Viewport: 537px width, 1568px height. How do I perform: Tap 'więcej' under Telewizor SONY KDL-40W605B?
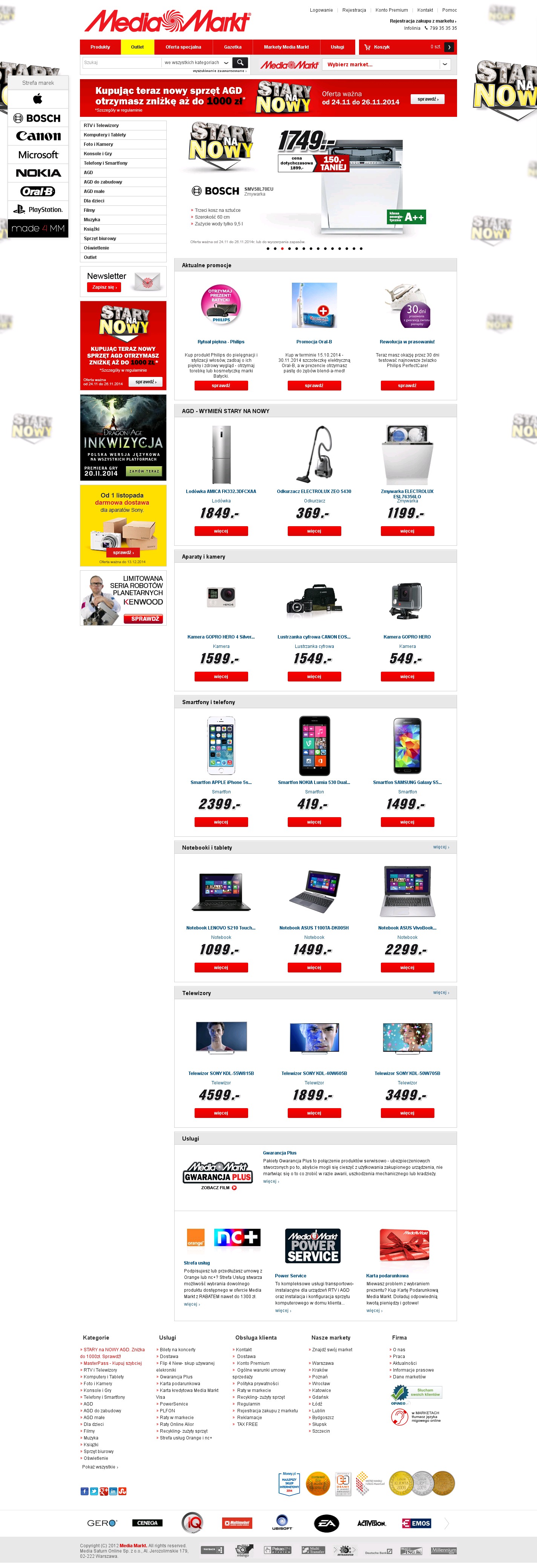tap(314, 1113)
